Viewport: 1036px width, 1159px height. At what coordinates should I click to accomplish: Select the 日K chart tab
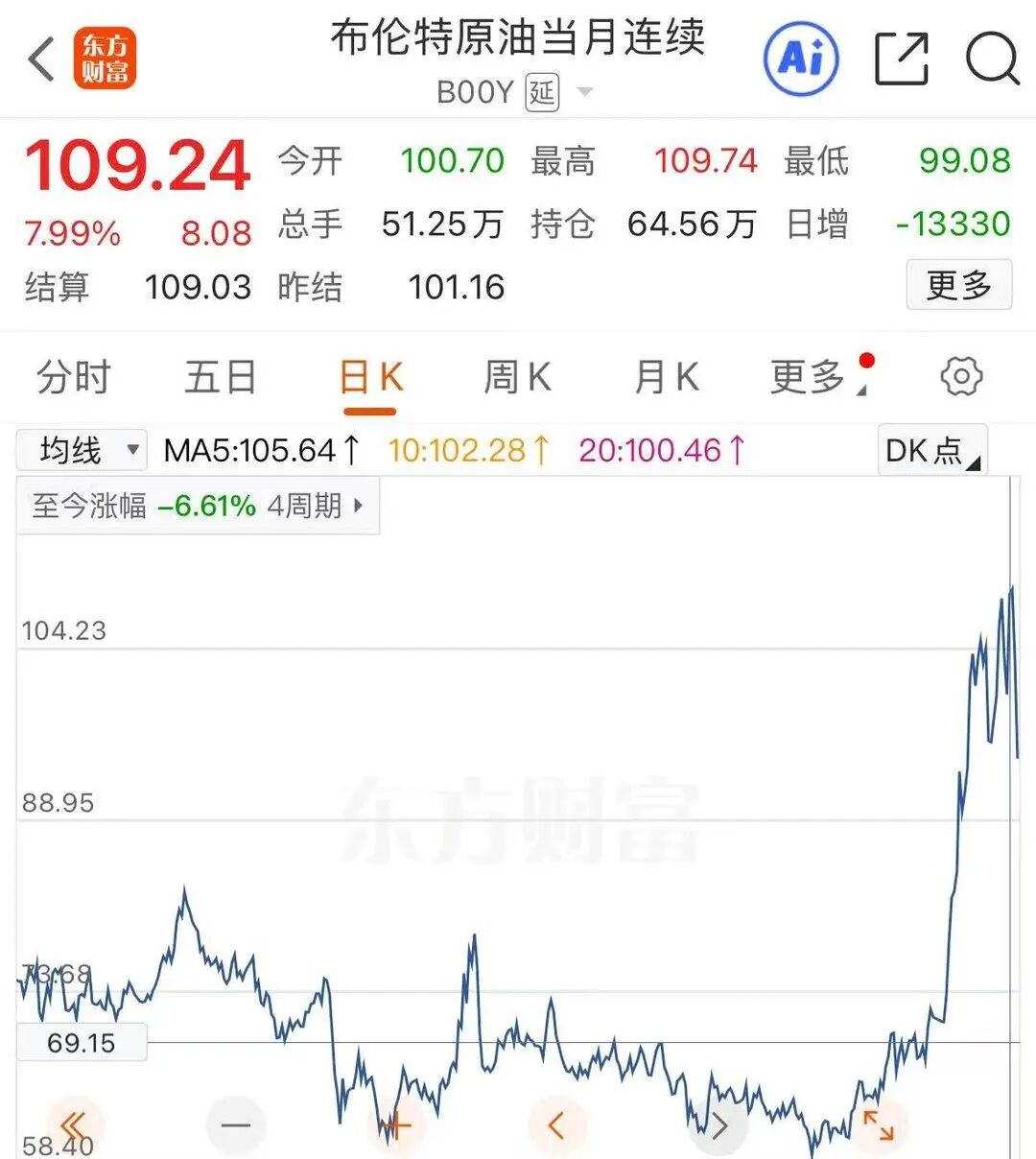tap(370, 377)
